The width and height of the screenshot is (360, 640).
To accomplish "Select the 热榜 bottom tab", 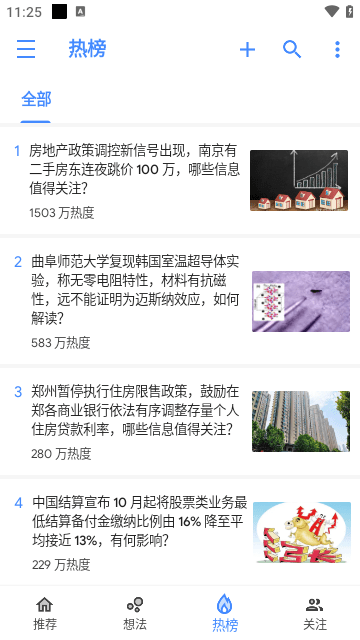I will click(x=225, y=613).
